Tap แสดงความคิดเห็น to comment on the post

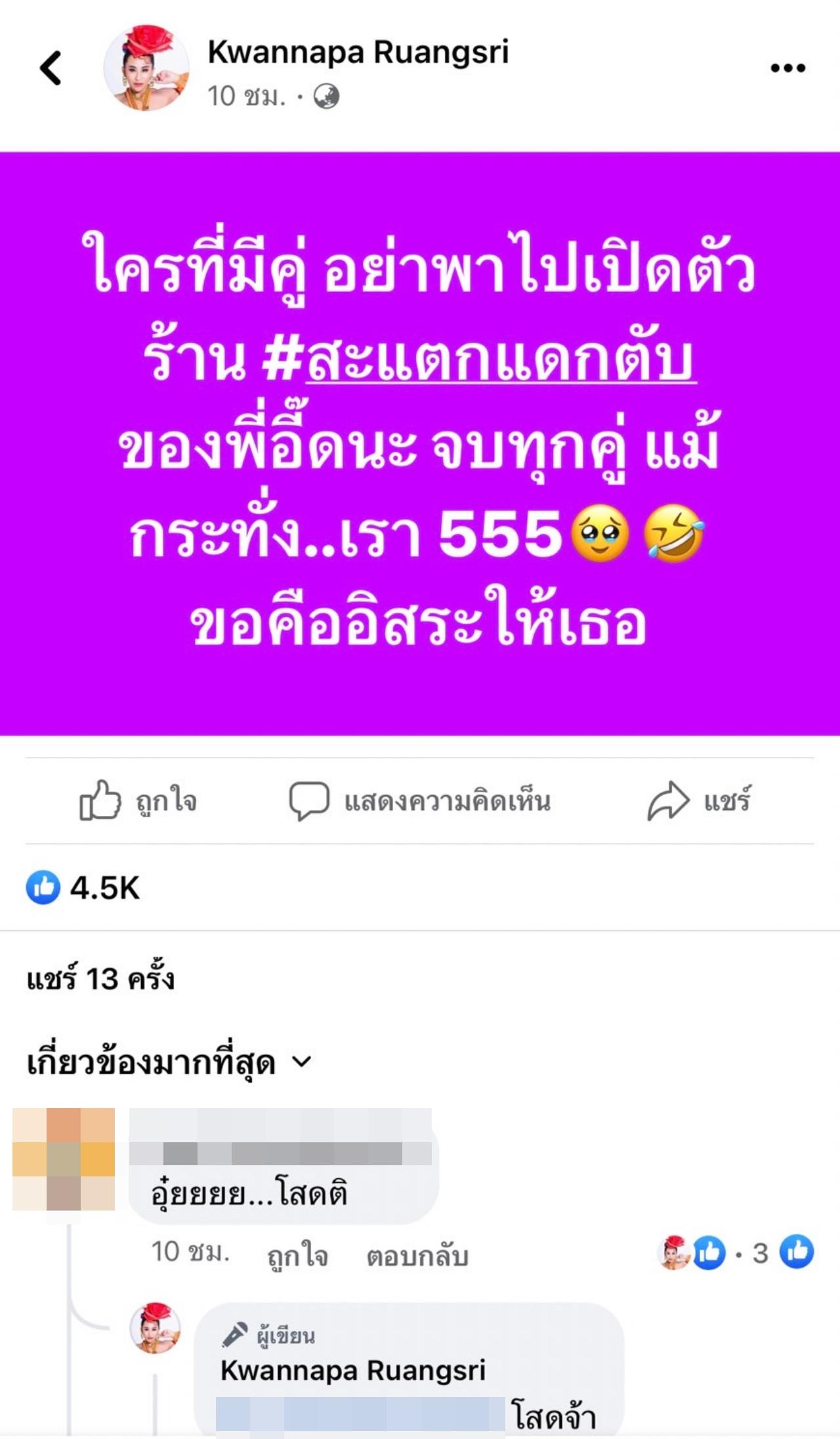click(420, 801)
